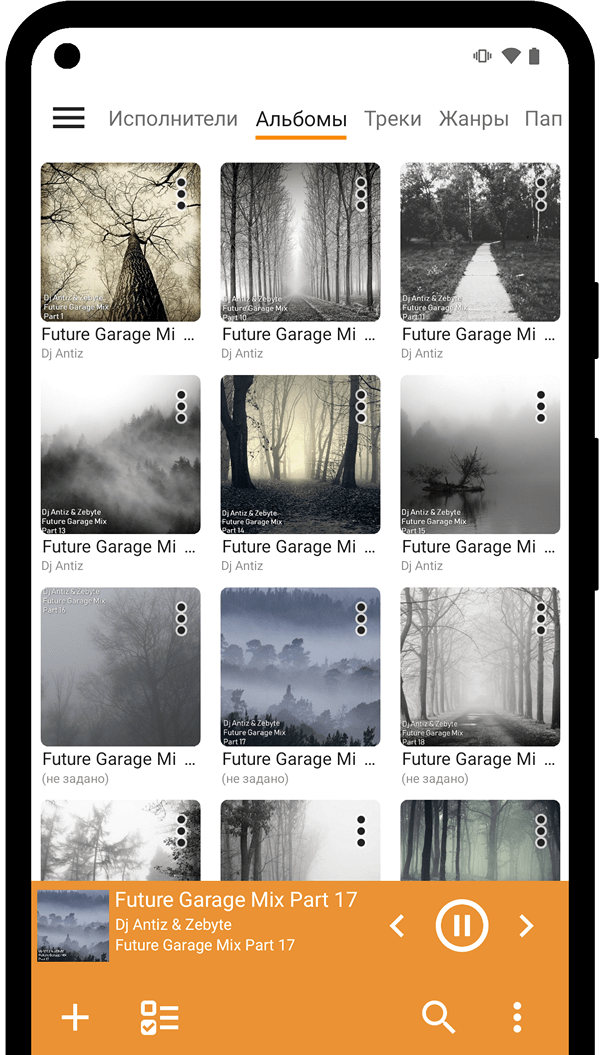Go back to the previous track
This screenshot has height=1055, width=600.
tap(397, 926)
